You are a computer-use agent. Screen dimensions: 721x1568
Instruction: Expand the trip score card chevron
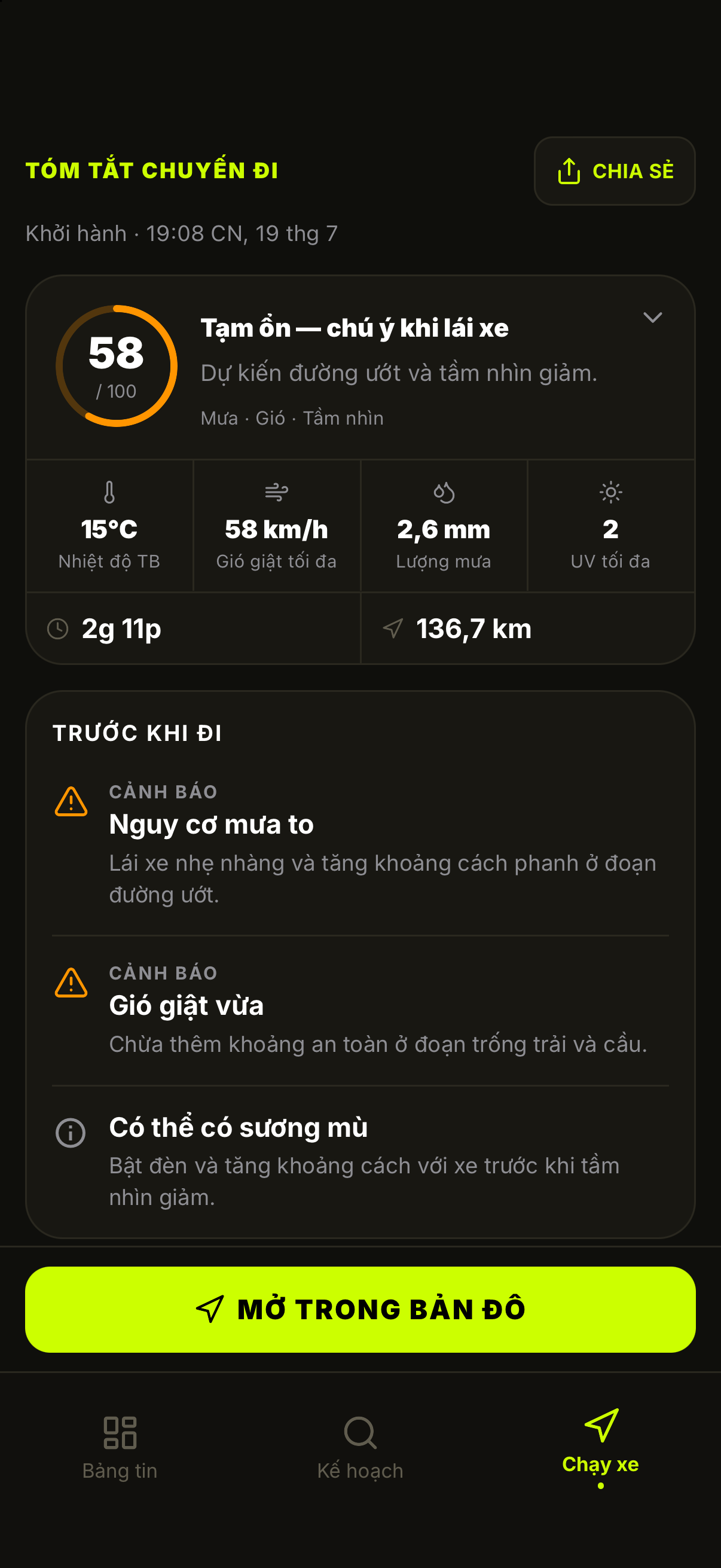pyautogui.click(x=652, y=318)
